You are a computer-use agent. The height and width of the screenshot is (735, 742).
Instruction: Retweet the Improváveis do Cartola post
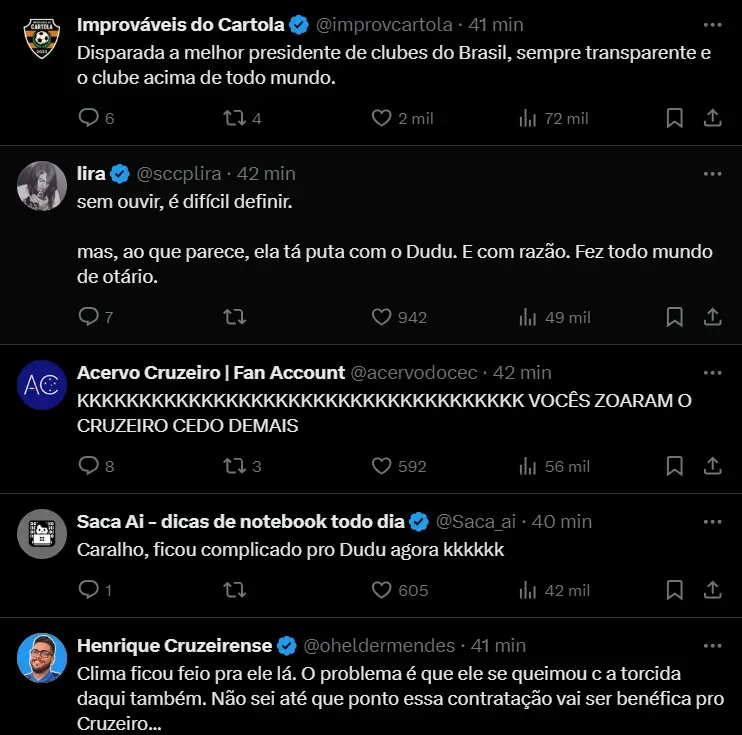click(x=234, y=118)
